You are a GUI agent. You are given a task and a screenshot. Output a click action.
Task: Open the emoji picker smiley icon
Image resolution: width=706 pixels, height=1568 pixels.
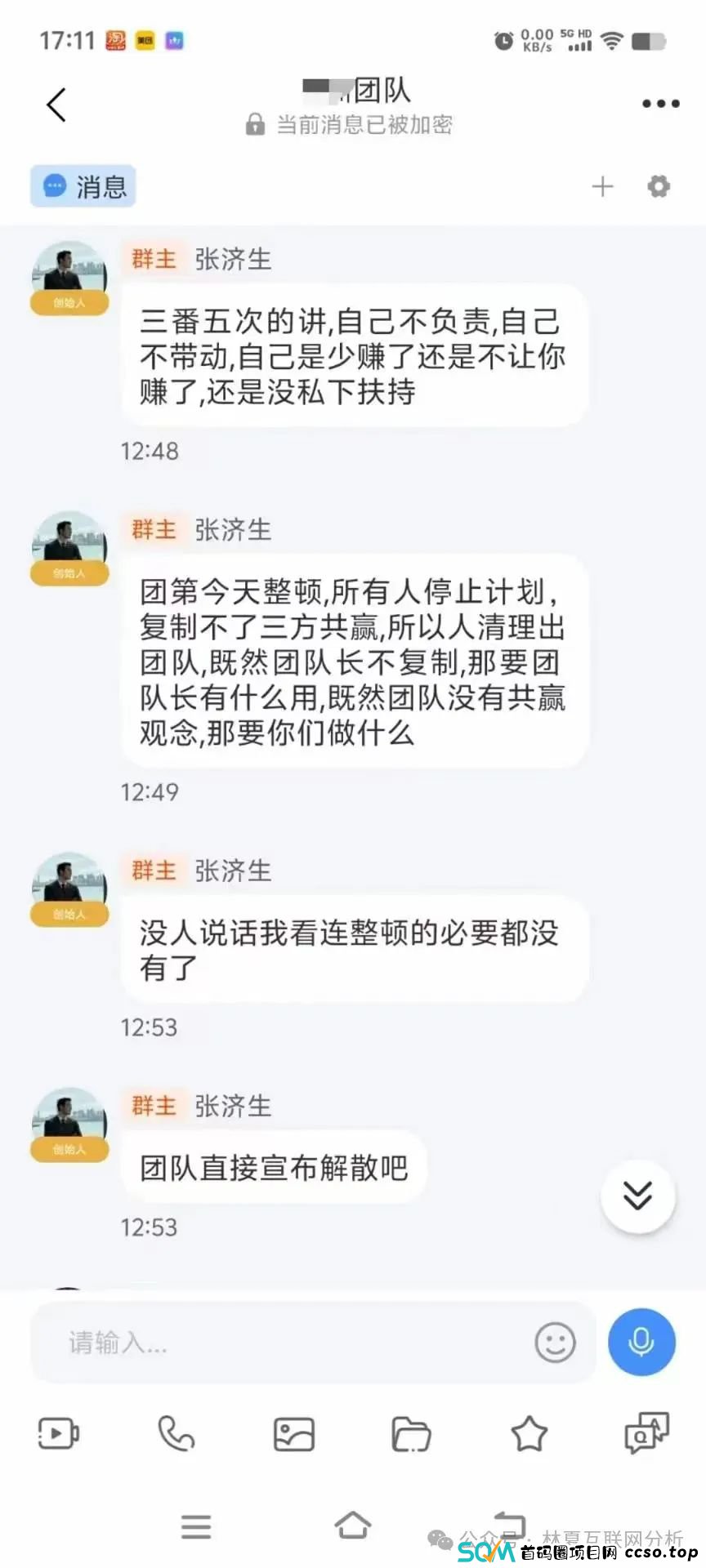555,1342
